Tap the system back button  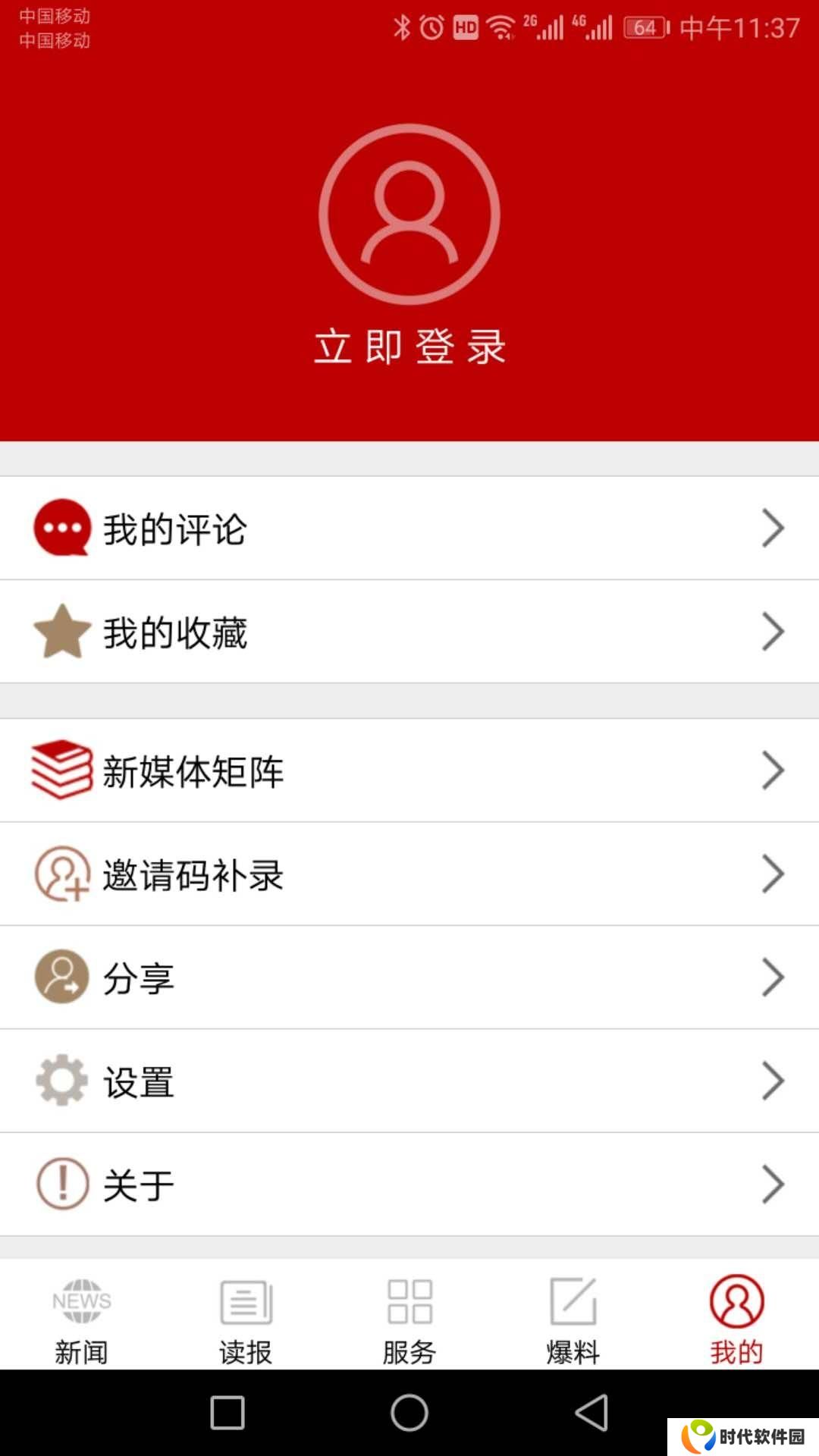pos(591,1413)
